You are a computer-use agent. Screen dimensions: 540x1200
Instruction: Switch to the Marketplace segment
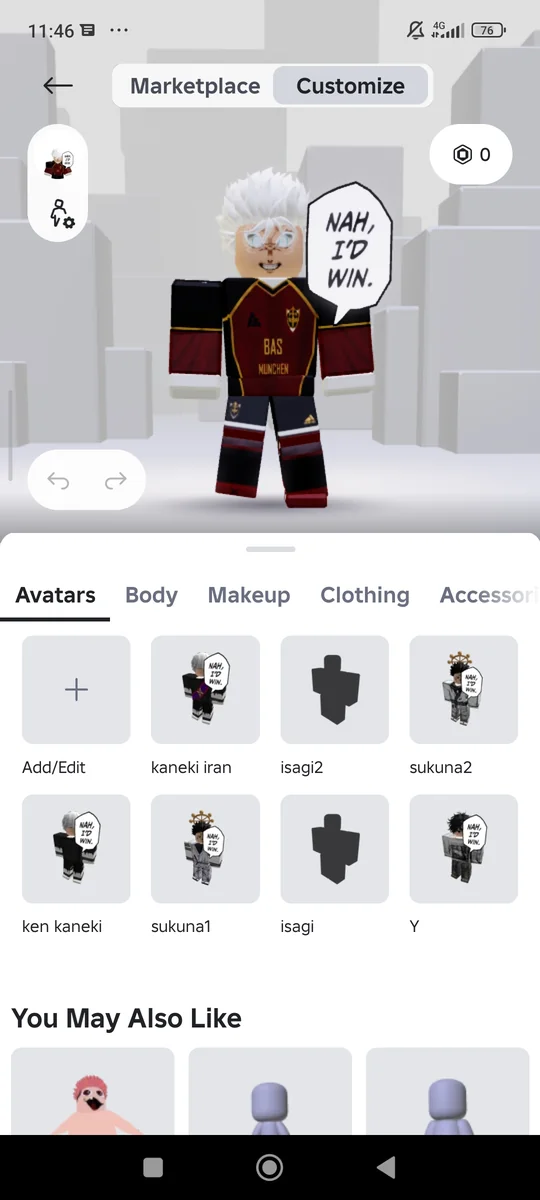pyautogui.click(x=195, y=86)
